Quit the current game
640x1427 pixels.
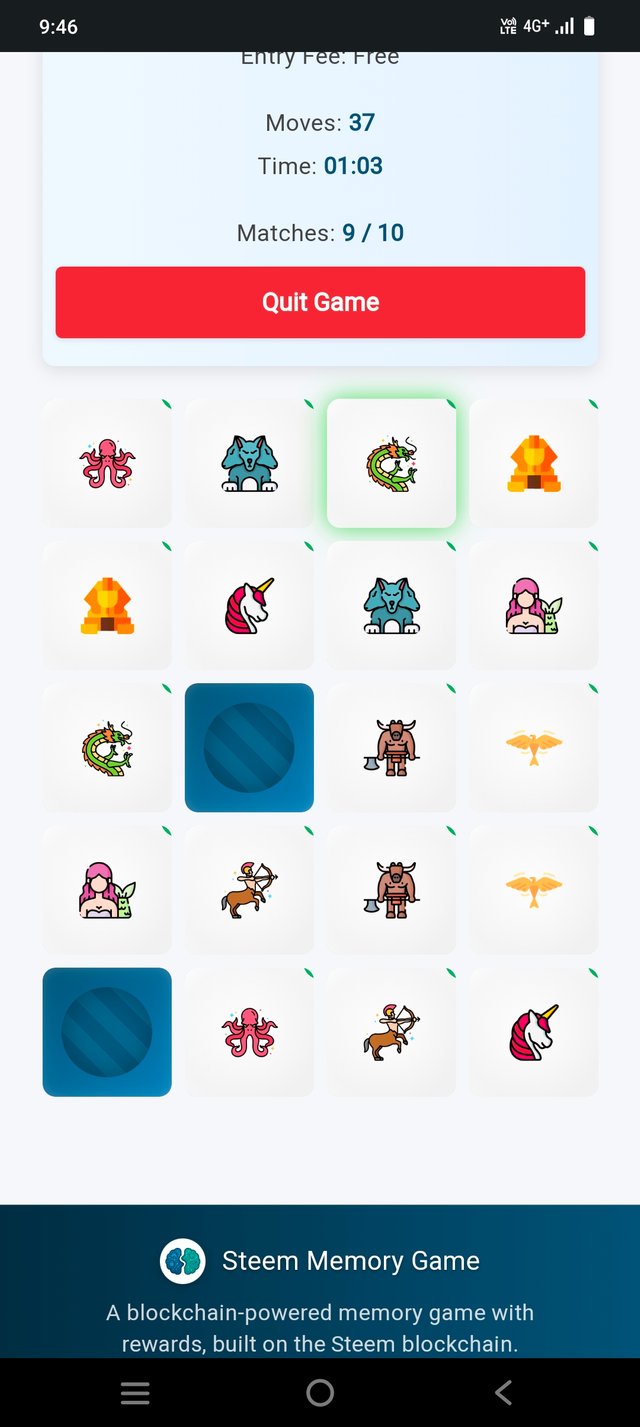tap(320, 302)
